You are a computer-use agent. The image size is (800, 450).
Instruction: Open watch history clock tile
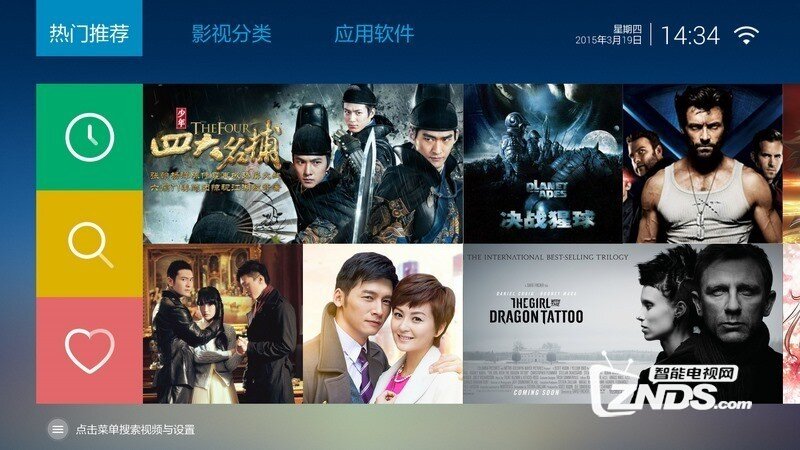click(89, 137)
